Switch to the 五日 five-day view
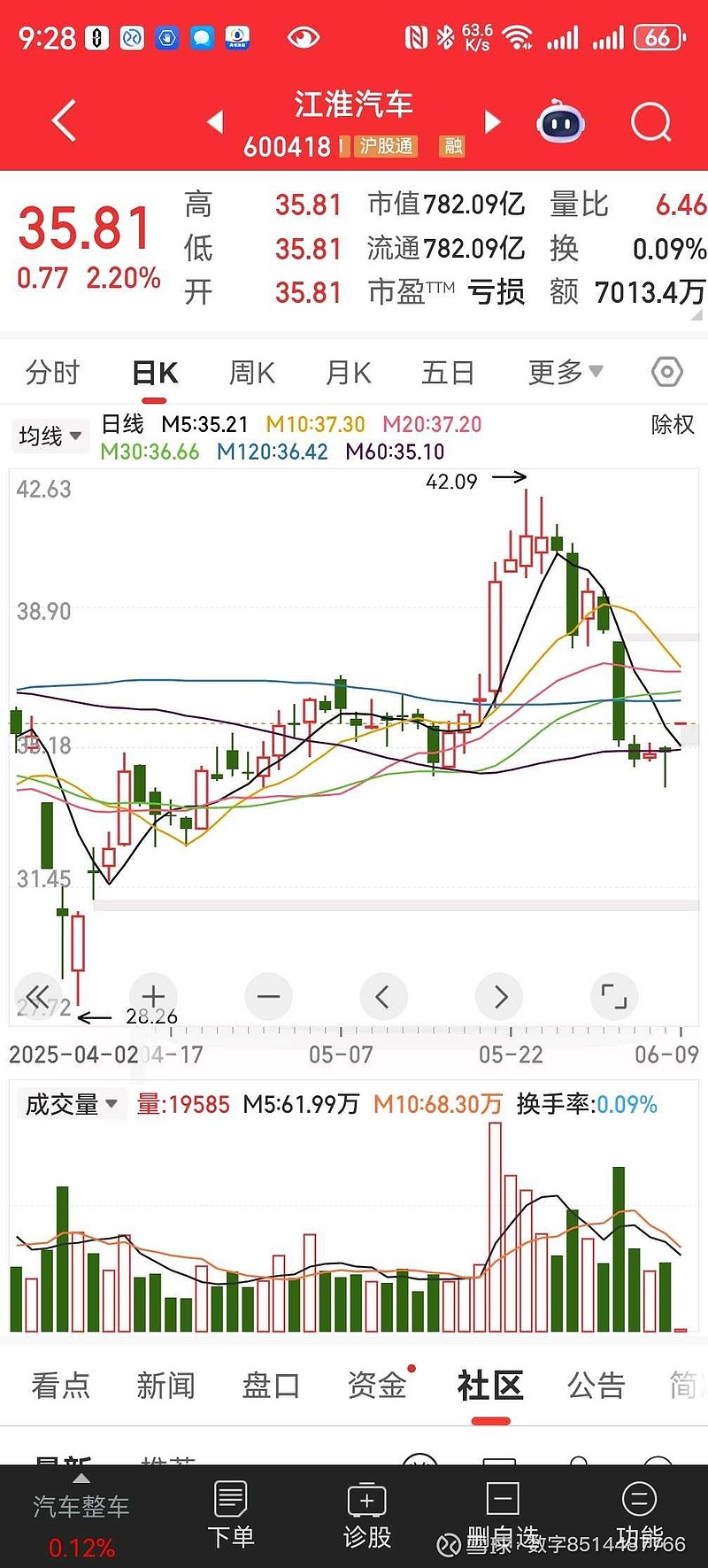The image size is (708, 1568). point(448,373)
